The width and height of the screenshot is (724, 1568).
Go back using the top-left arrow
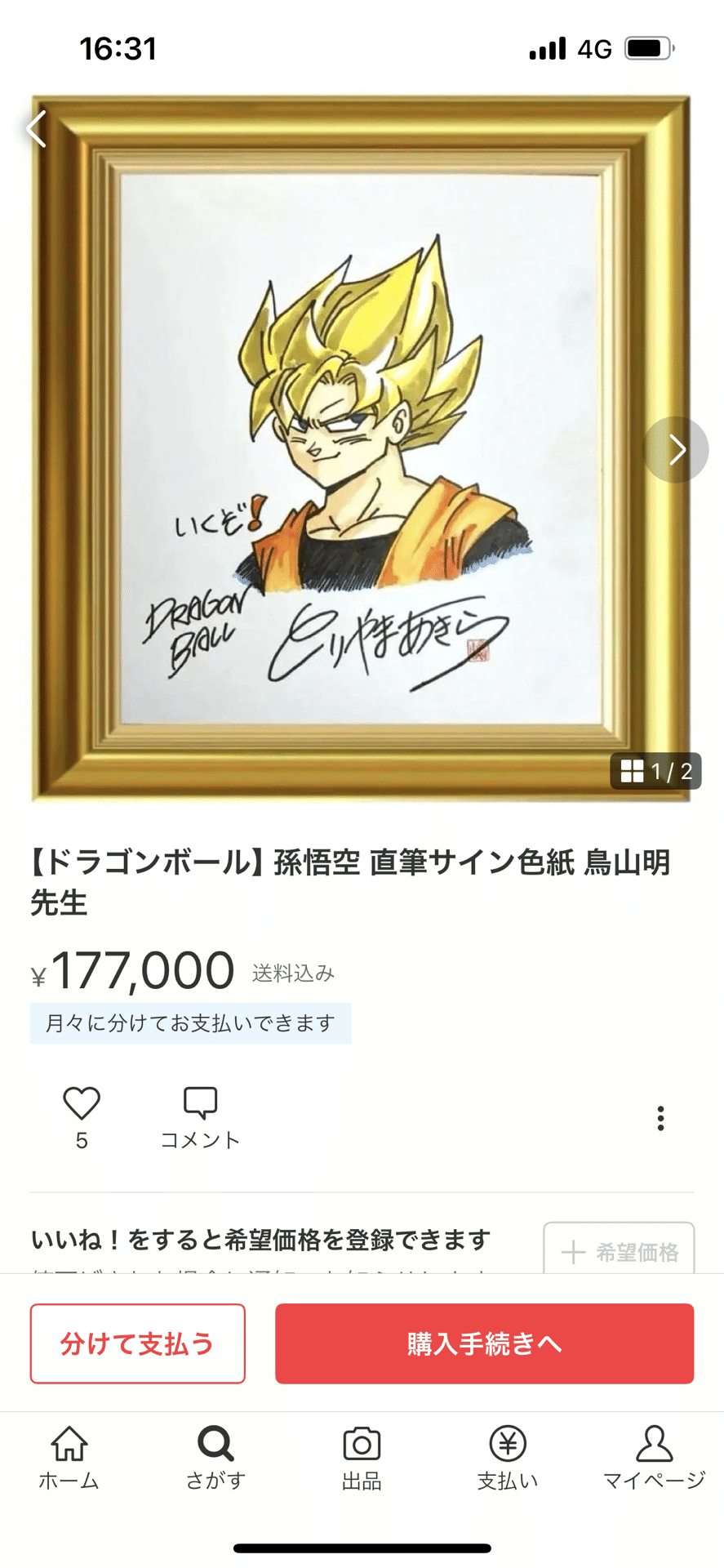point(37,129)
